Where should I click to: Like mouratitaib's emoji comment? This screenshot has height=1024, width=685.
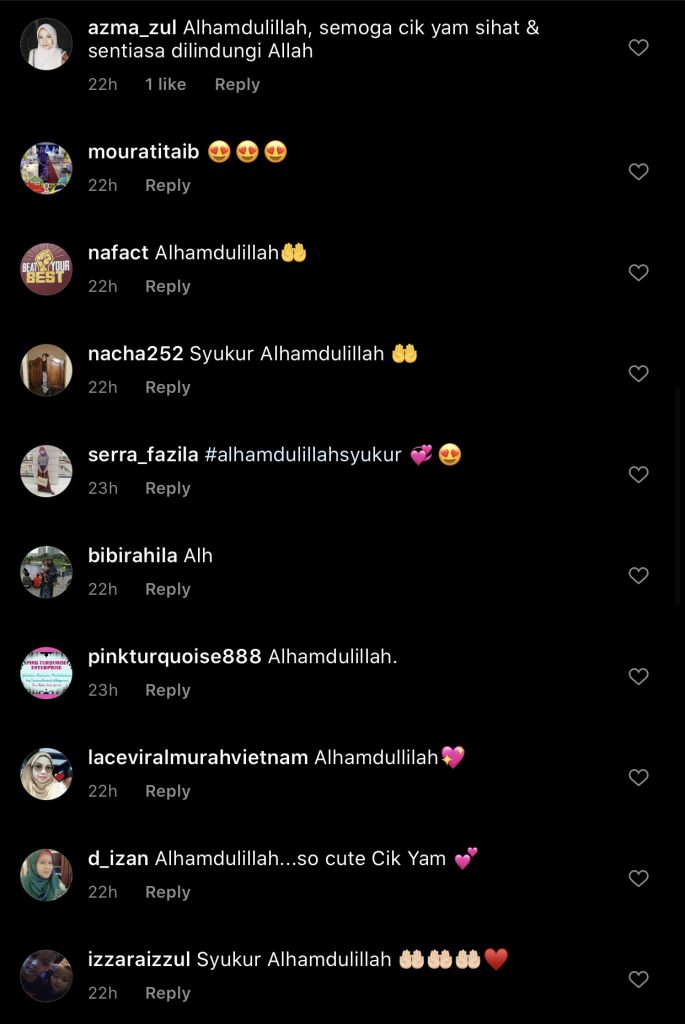coord(638,172)
